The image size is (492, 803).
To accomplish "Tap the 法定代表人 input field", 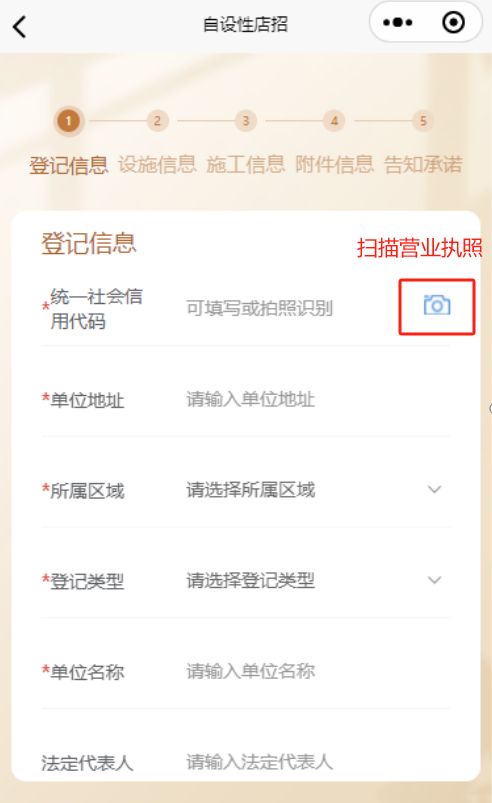I will click(x=317, y=762).
